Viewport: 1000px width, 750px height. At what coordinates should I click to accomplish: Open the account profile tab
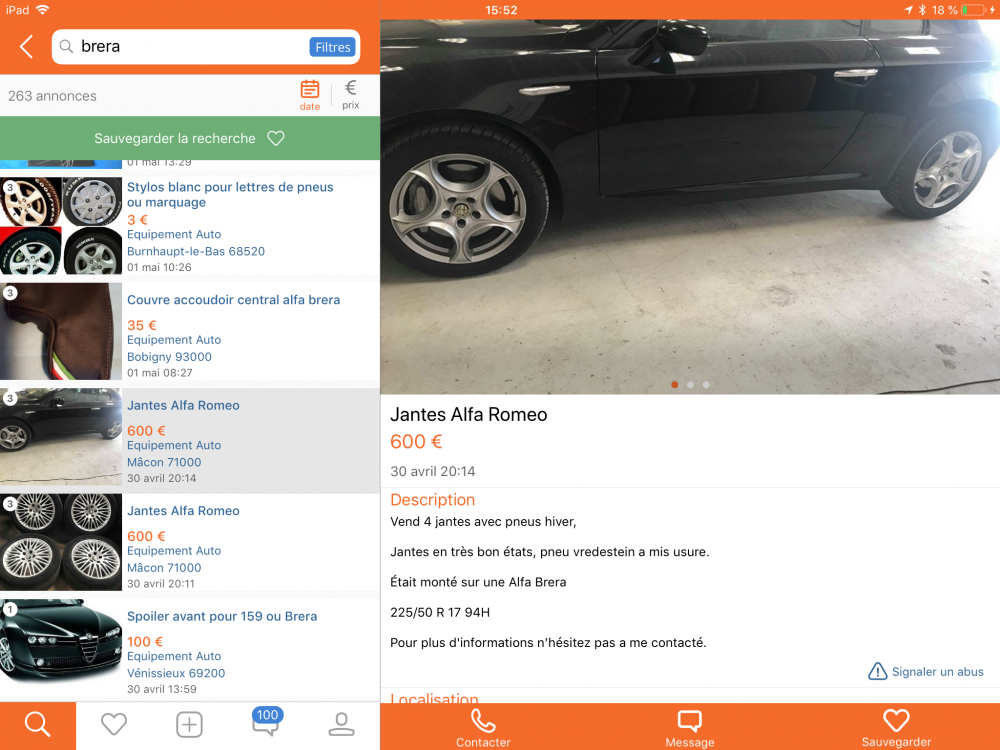click(x=341, y=725)
